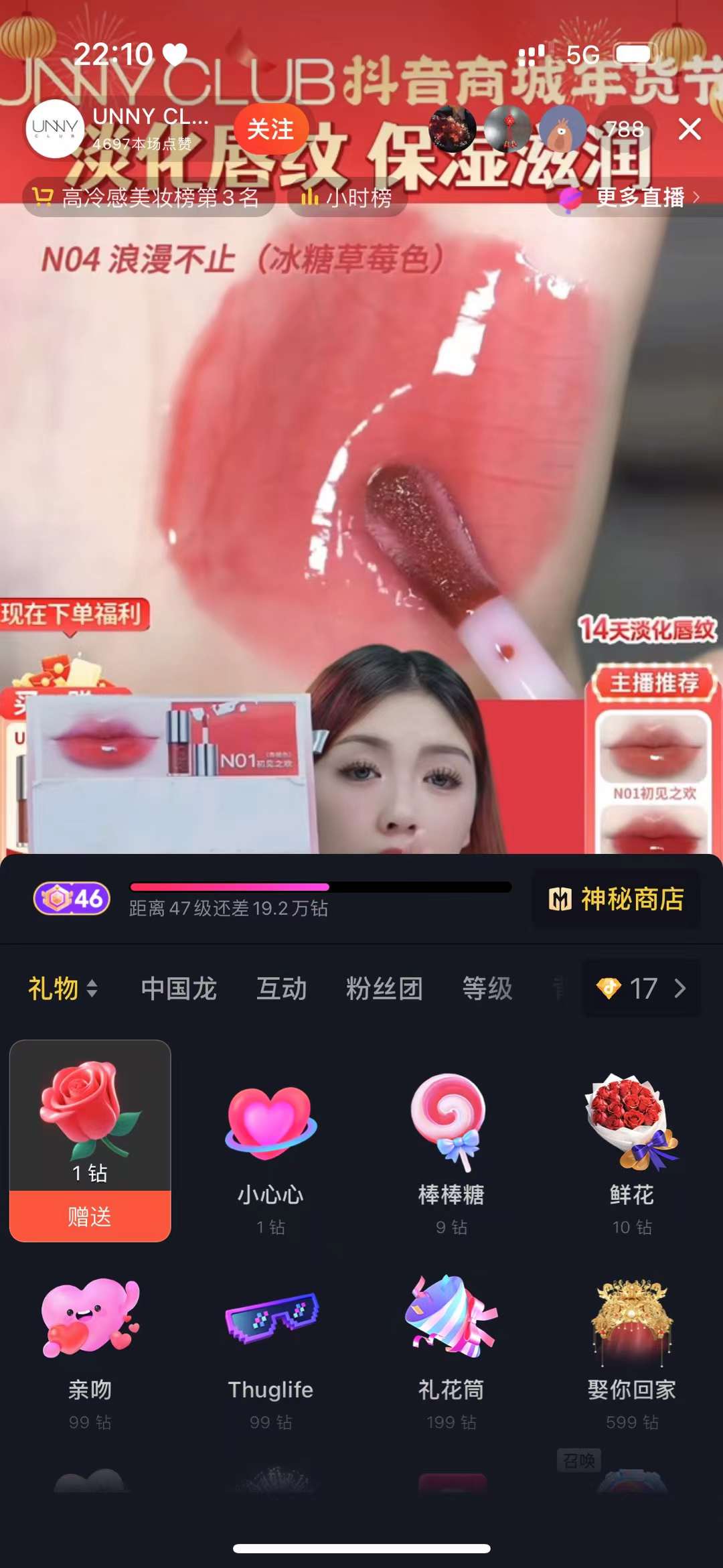This screenshot has width=723, height=1568.
Task: Close the live stream
Action: pyautogui.click(x=689, y=129)
